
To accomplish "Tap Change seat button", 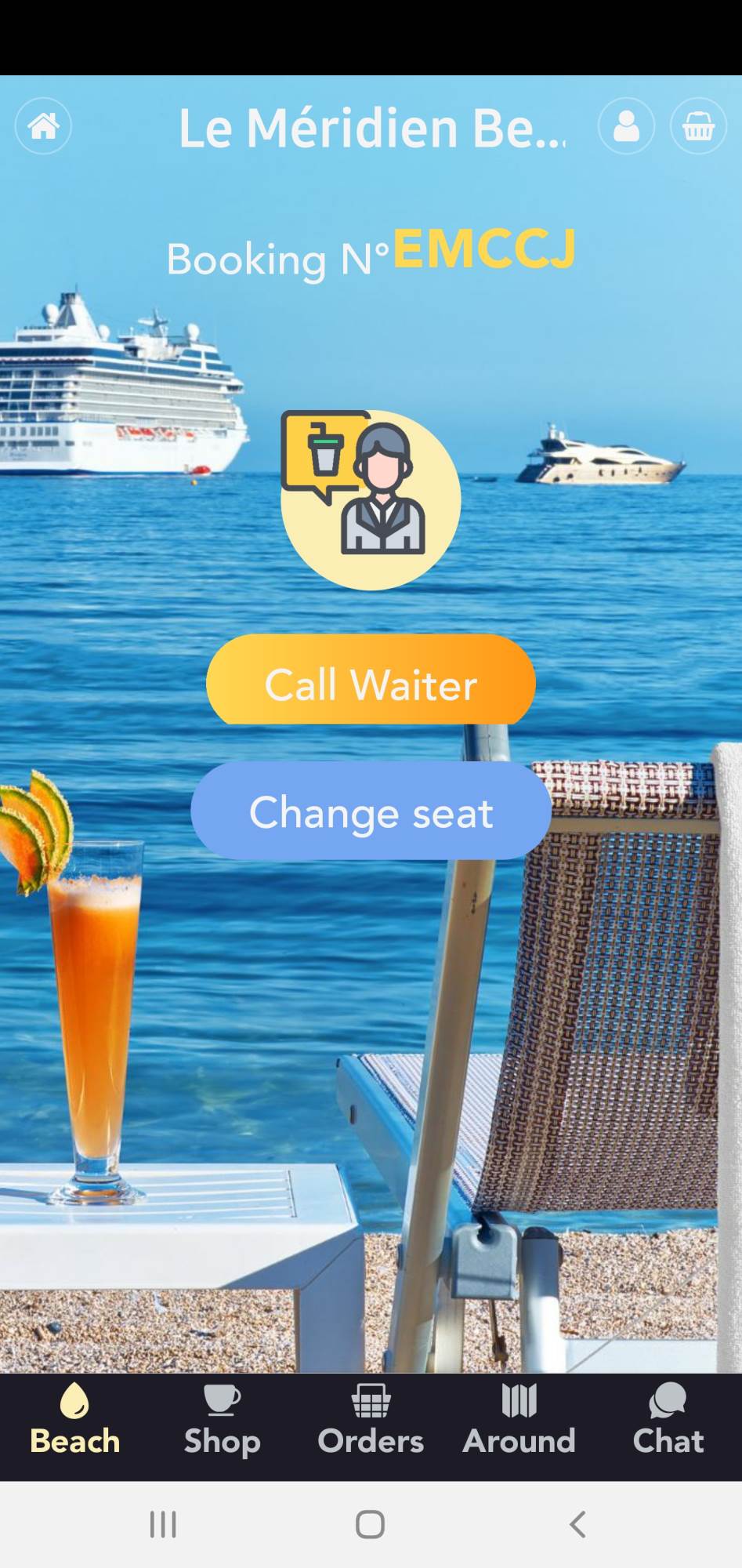I will (371, 811).
